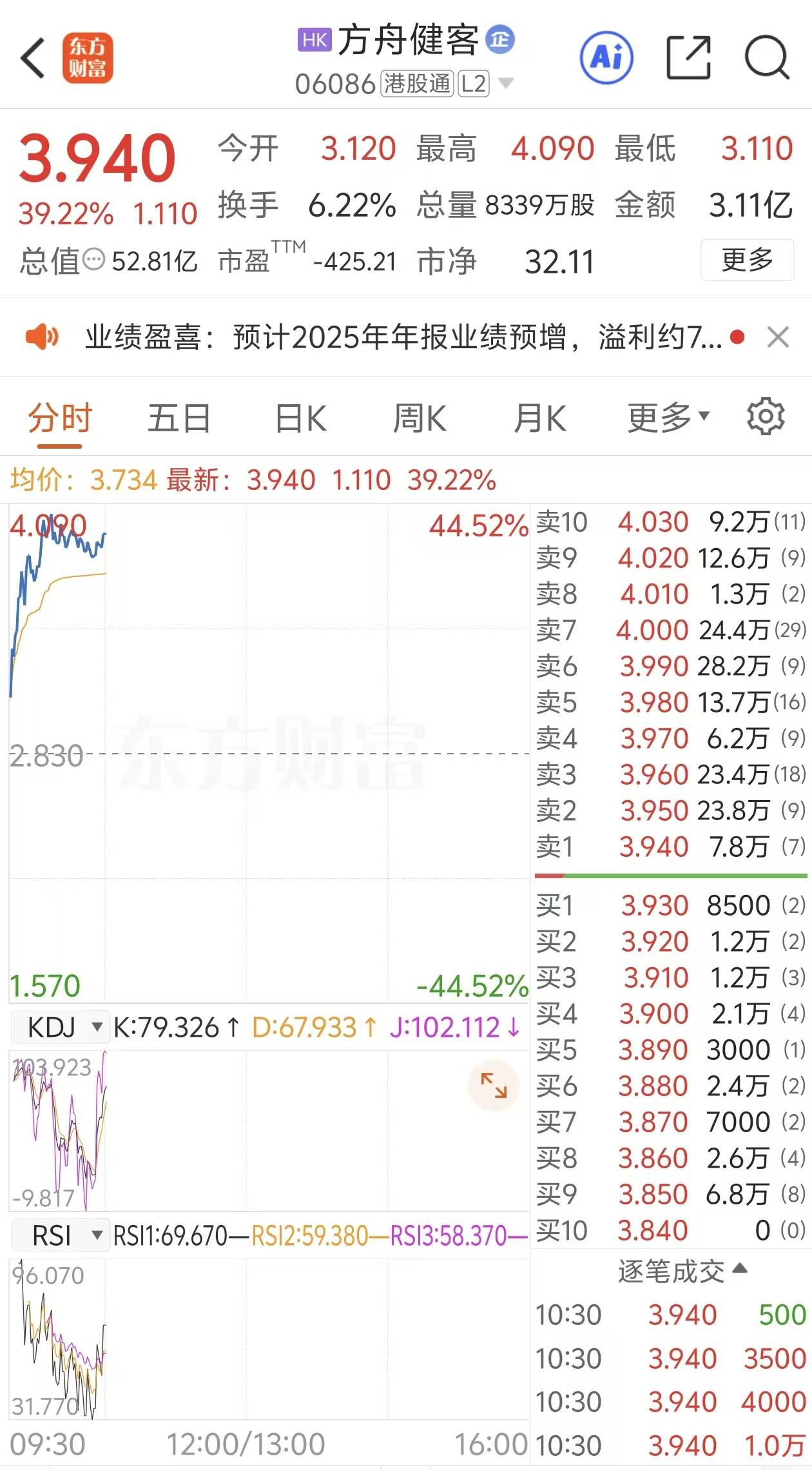Tap the 更多 button for more quote data

747,260
